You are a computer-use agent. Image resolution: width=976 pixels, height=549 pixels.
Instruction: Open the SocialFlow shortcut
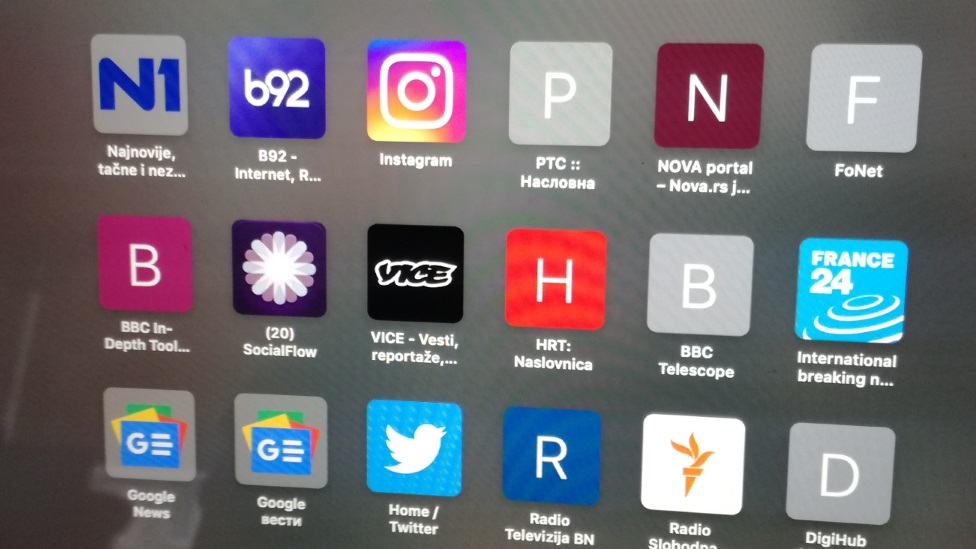coord(279,268)
